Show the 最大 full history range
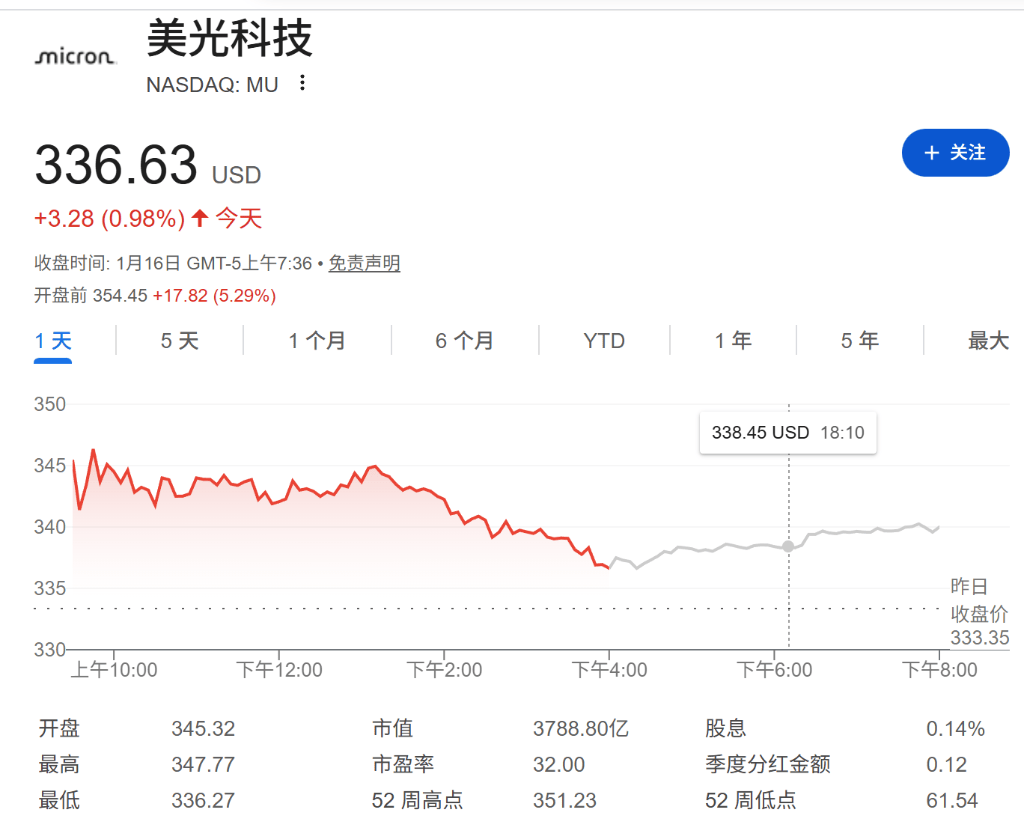Image resolution: width=1024 pixels, height=832 pixels. coord(988,341)
